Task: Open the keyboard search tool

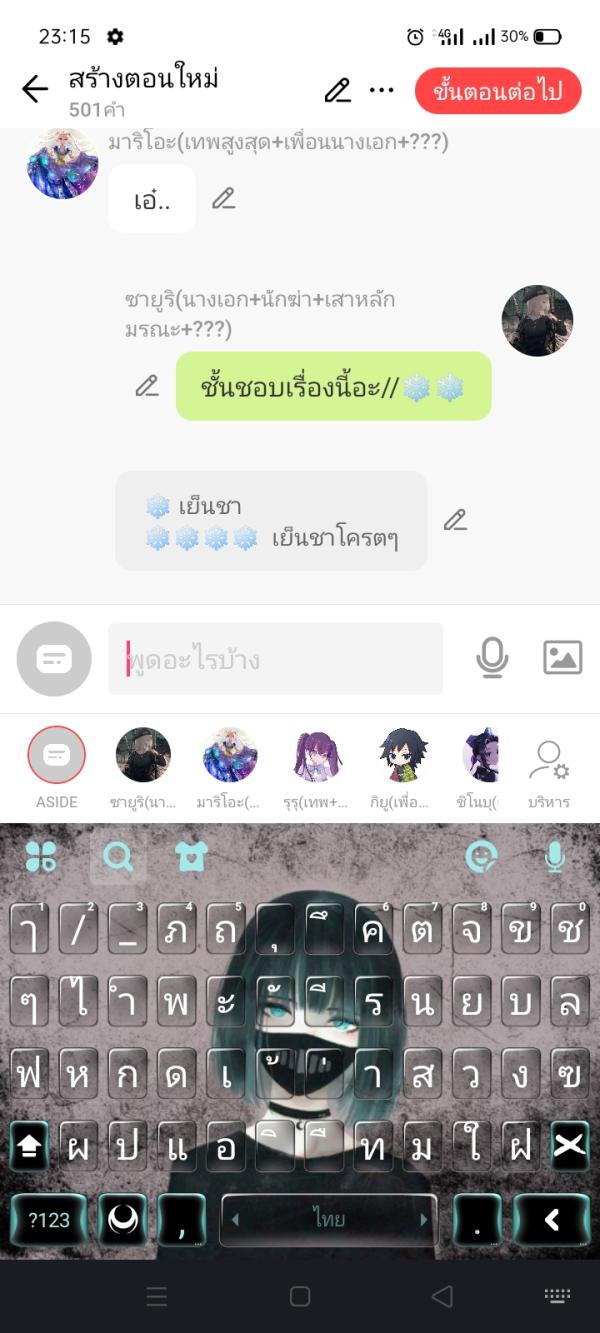Action: (x=118, y=856)
